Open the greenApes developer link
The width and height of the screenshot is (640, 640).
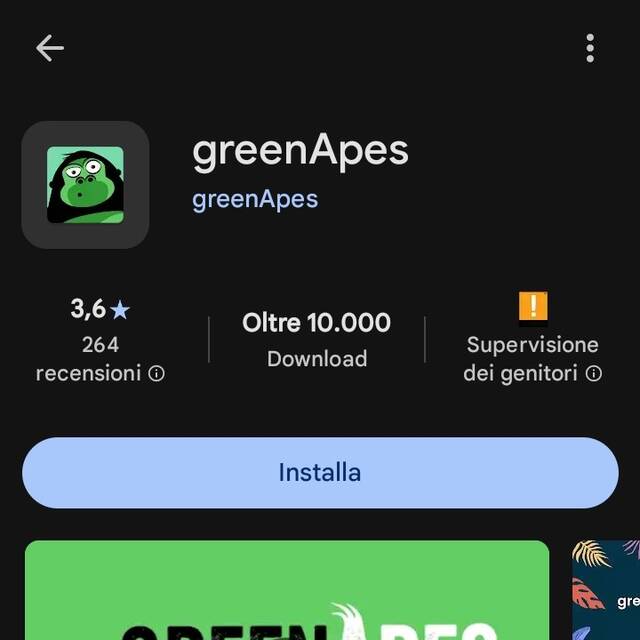point(255,198)
